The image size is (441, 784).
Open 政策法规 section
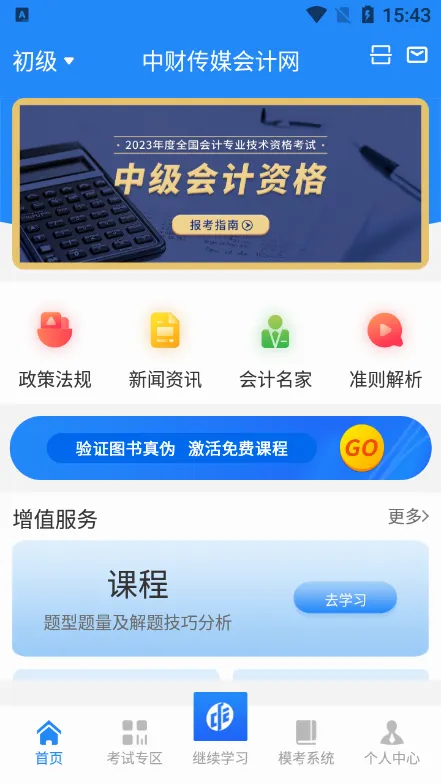coord(55,350)
